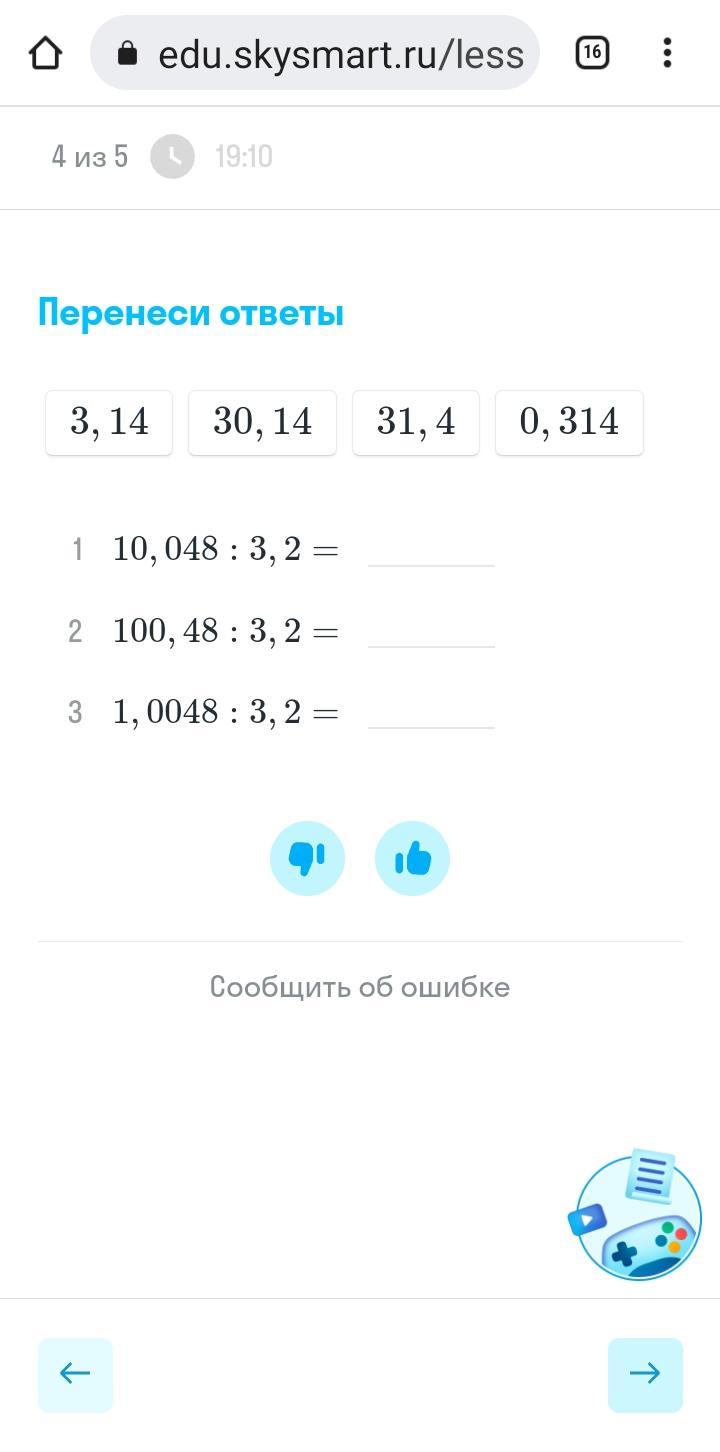Pick the 31,4 answer chip
720x1452 pixels.
coord(416,422)
